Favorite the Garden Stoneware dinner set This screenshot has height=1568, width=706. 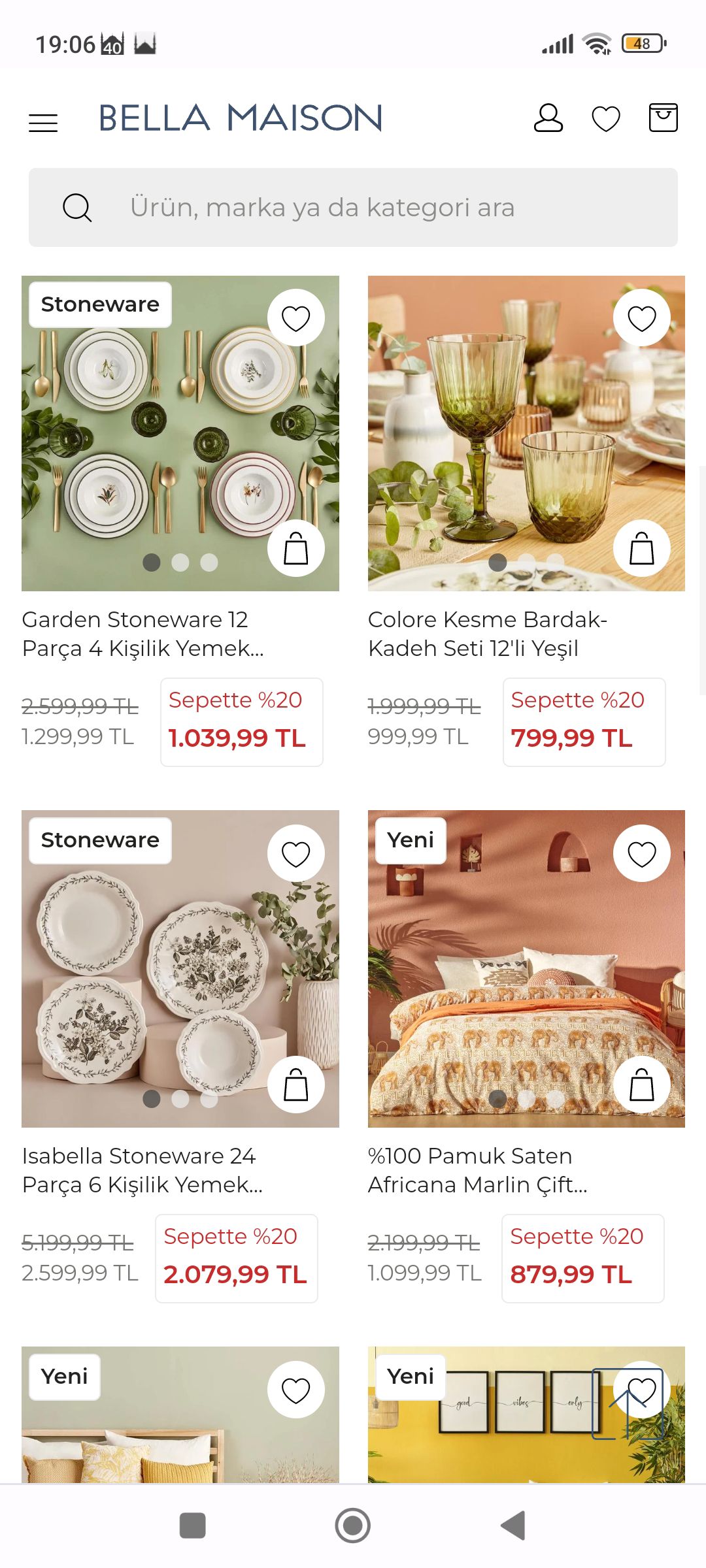point(295,317)
